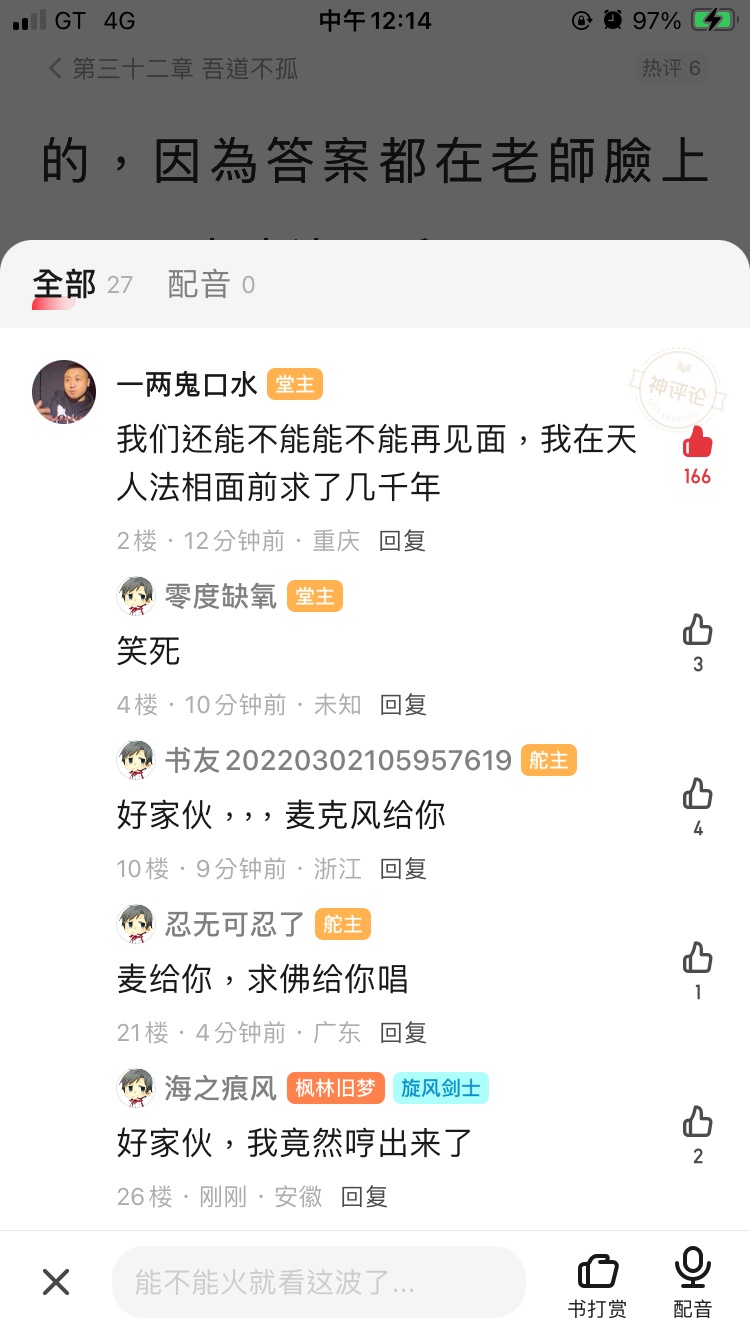Reply to 书友20220302105957619's comment

(403, 869)
